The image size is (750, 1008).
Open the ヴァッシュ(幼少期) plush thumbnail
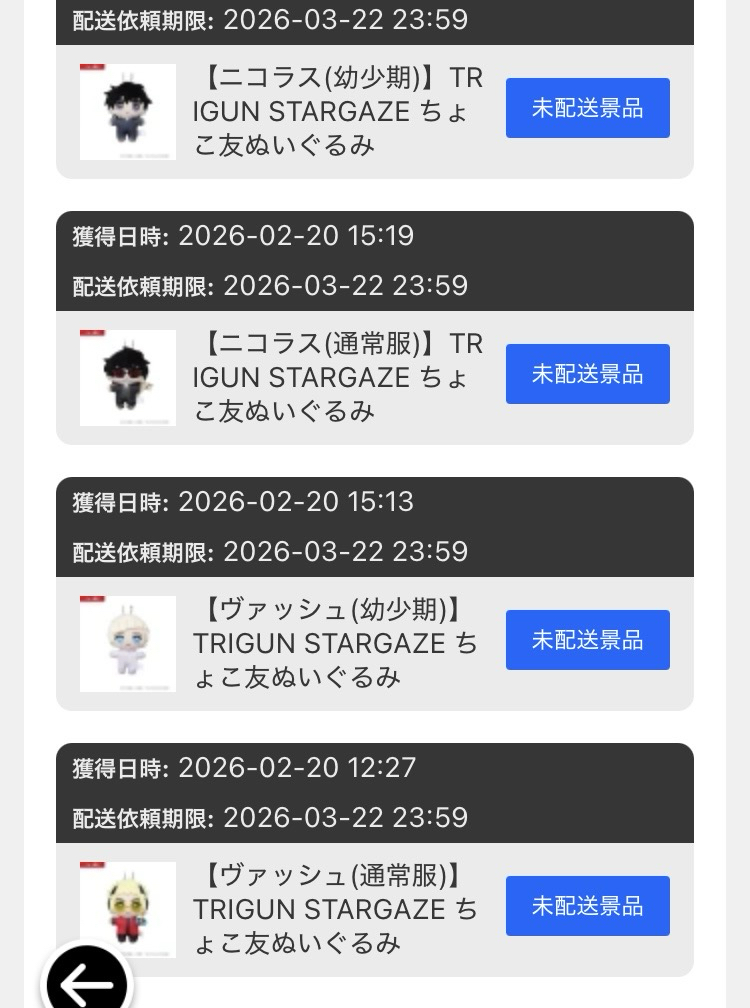[128, 644]
